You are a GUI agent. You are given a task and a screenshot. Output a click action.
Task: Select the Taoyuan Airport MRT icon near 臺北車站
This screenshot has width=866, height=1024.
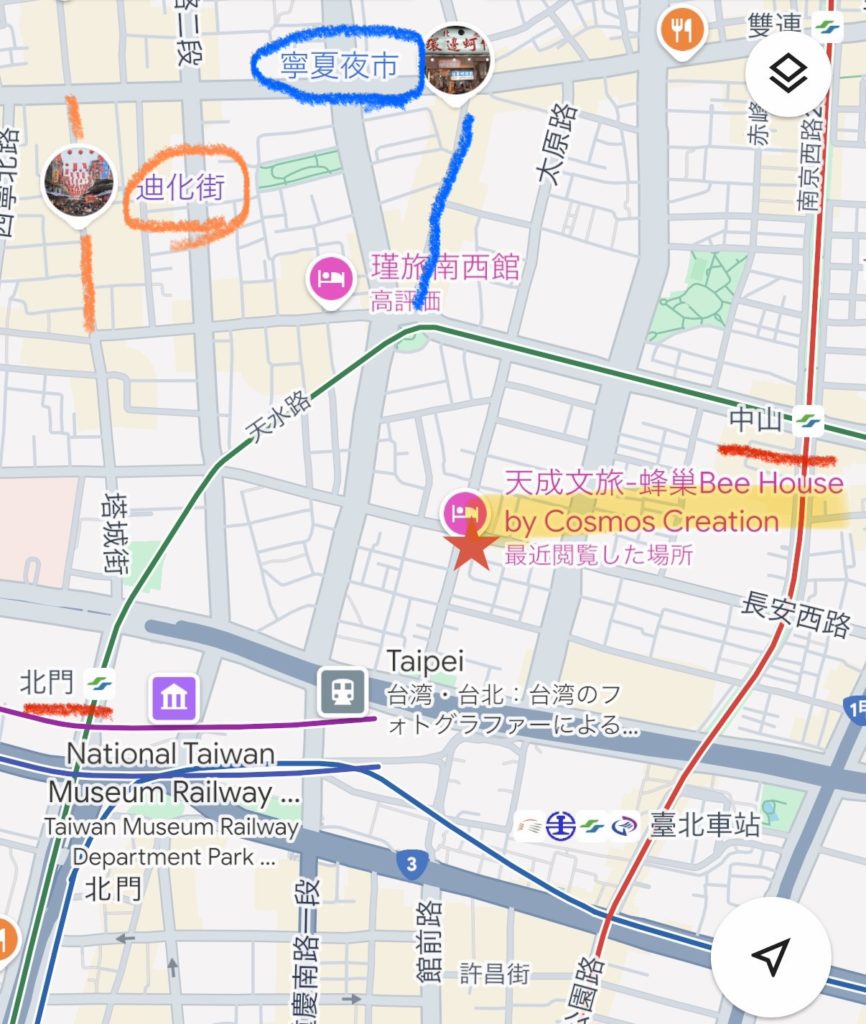[x=621, y=825]
